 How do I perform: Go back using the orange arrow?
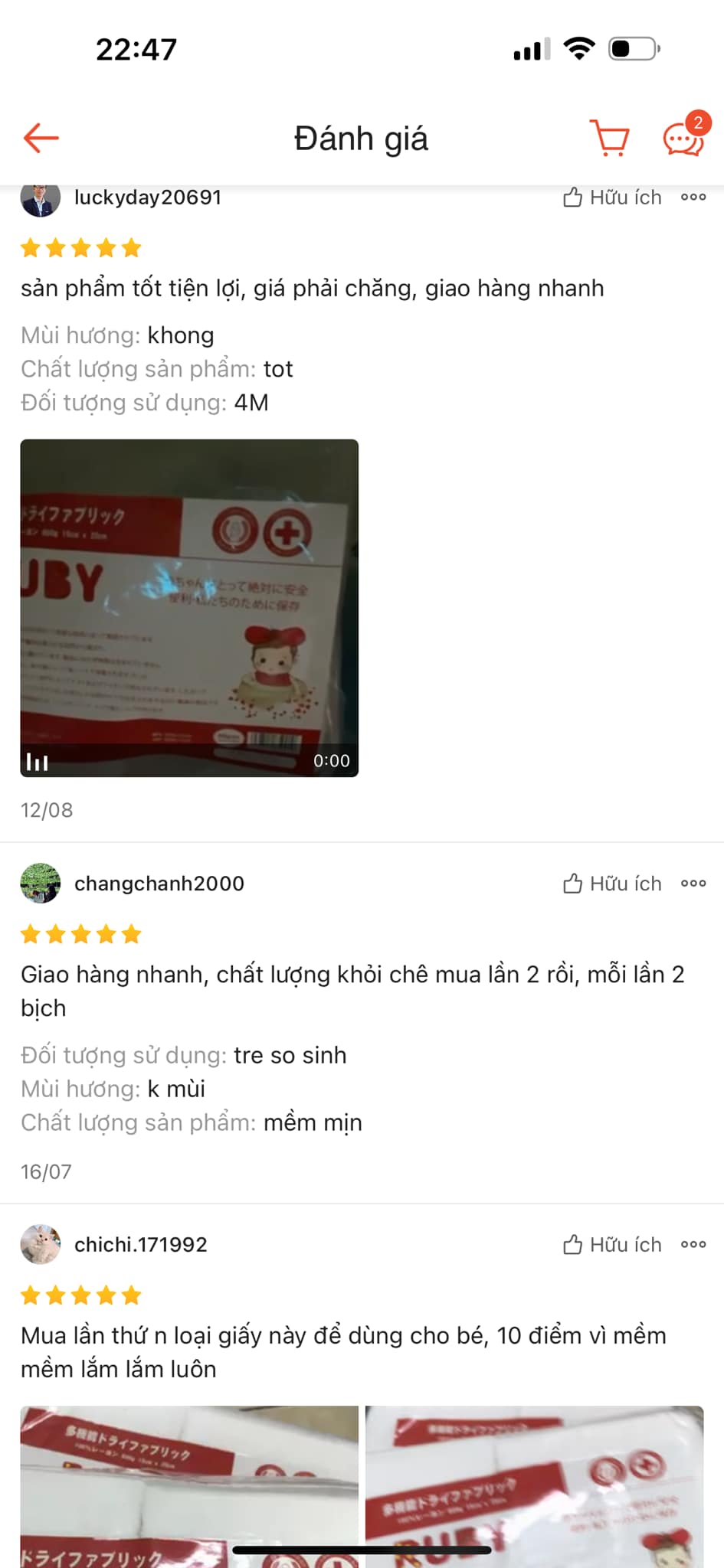point(41,139)
